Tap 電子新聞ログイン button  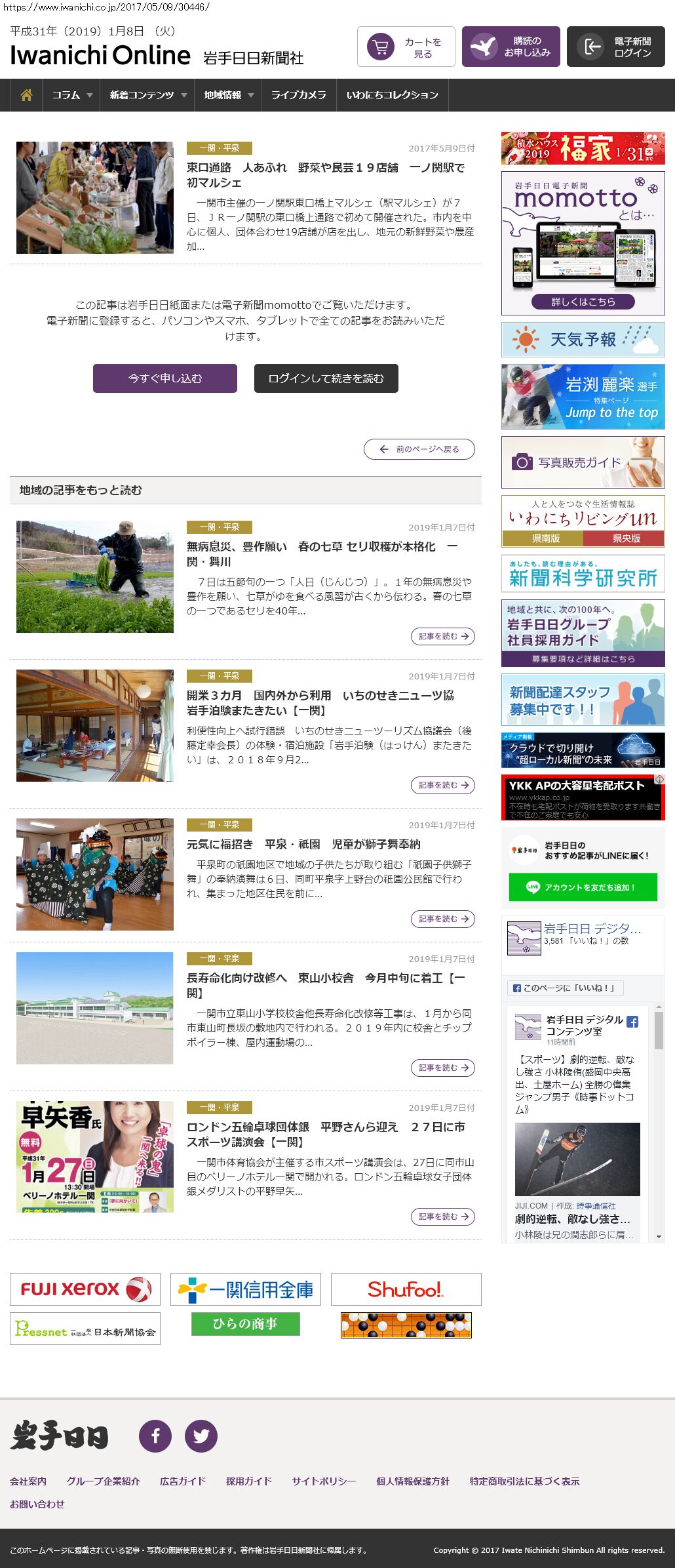615,47
